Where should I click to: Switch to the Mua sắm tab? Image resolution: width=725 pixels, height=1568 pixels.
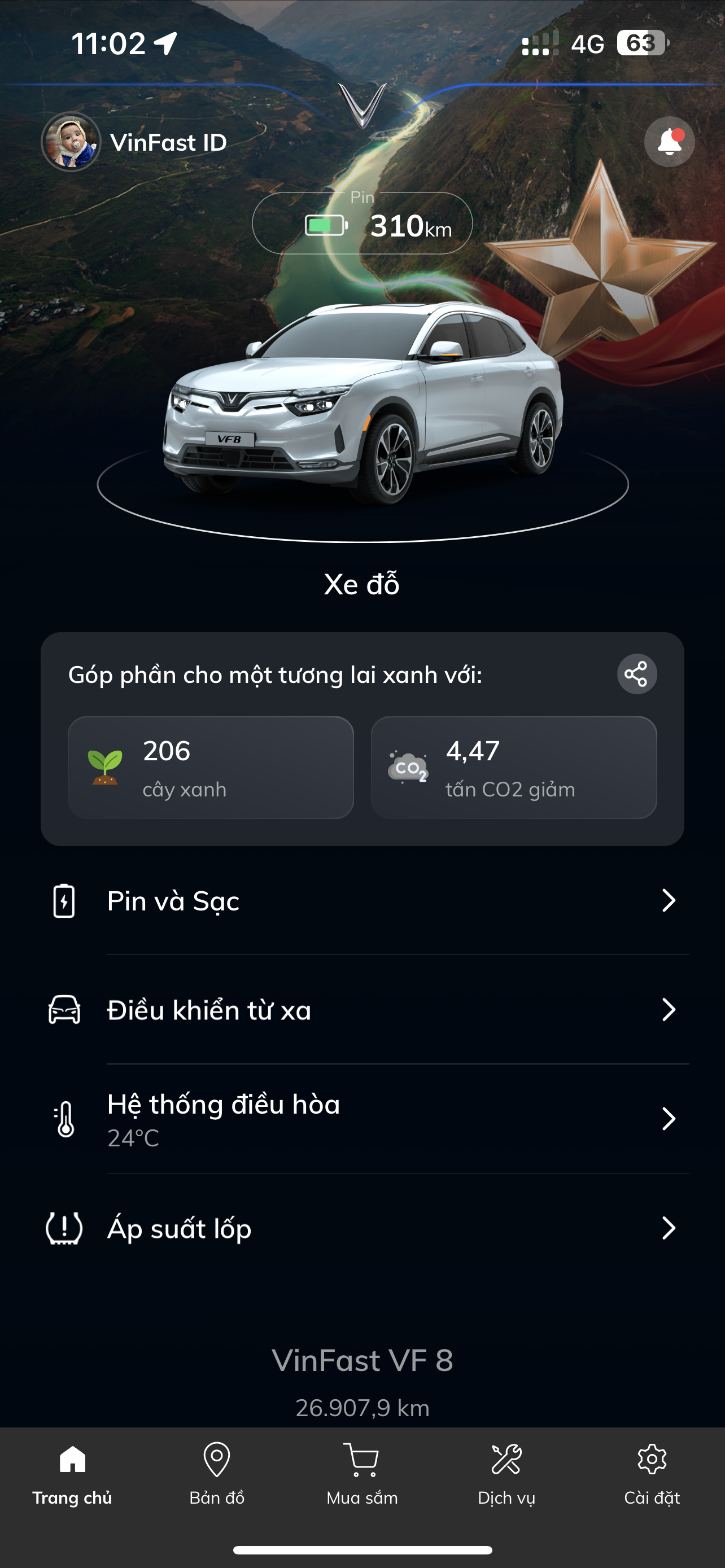(362, 1473)
